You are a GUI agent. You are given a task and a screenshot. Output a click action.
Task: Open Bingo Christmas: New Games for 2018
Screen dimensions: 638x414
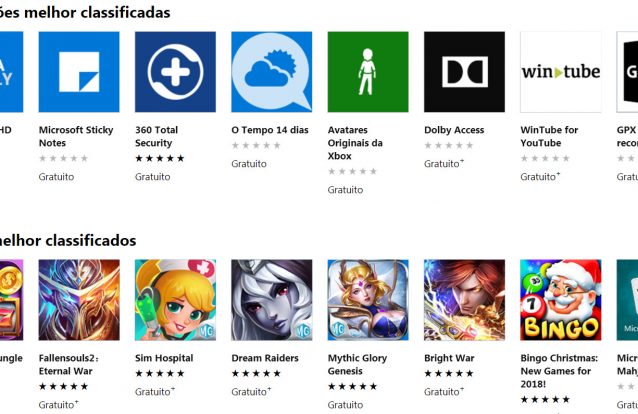tap(560, 300)
